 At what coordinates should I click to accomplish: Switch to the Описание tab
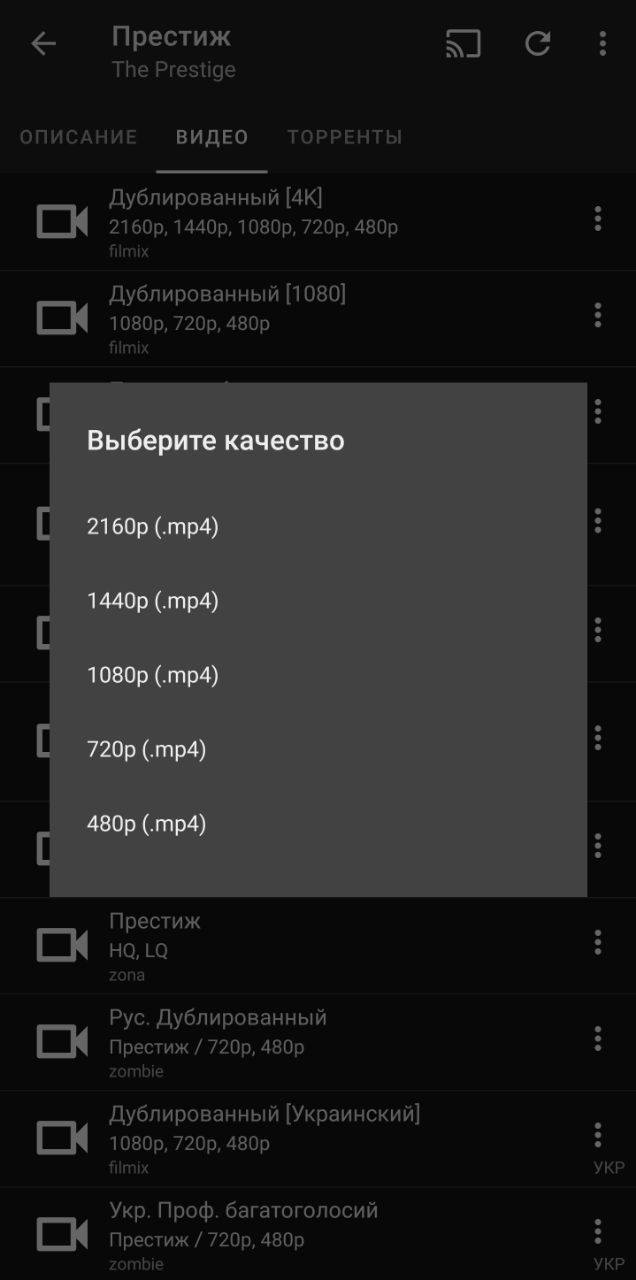(x=79, y=137)
